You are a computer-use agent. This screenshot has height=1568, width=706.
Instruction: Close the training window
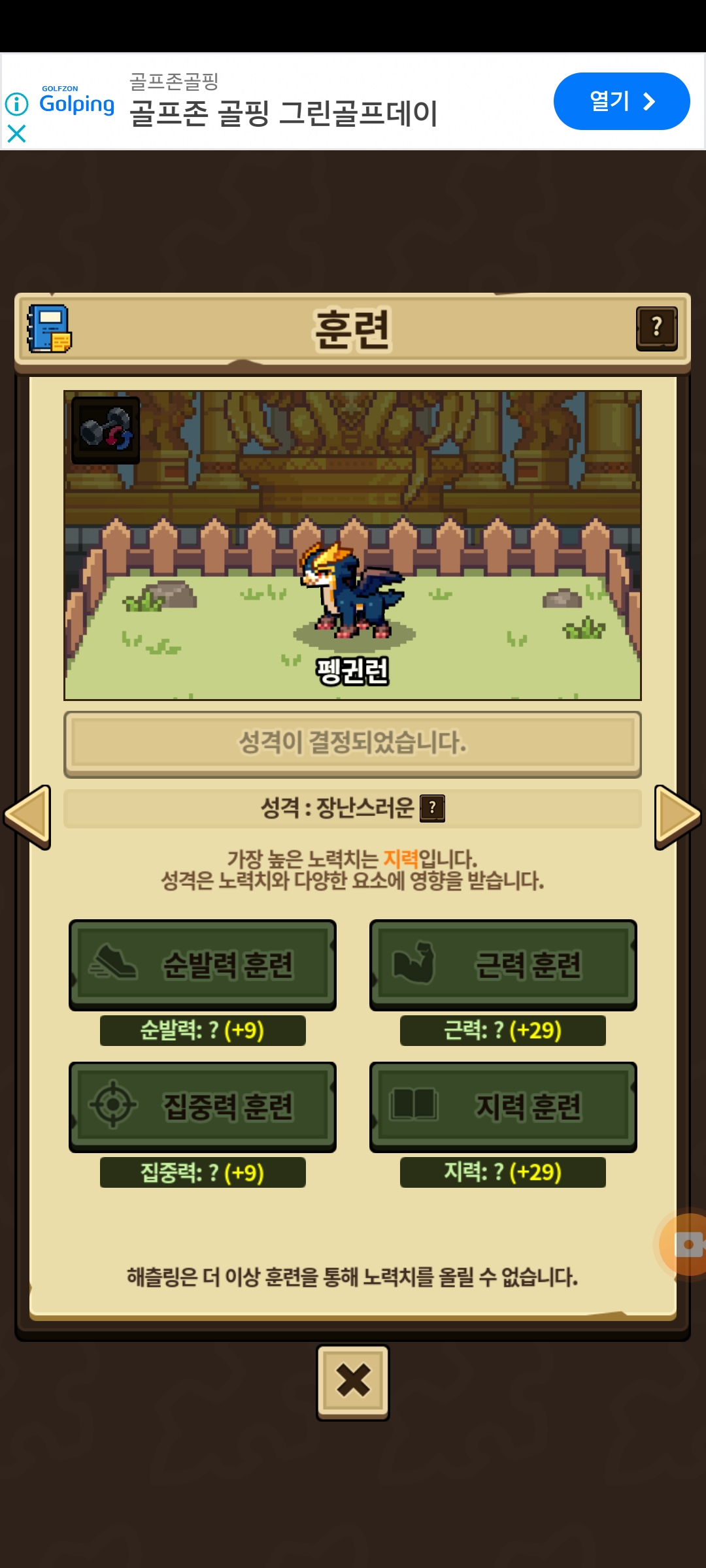(353, 1381)
